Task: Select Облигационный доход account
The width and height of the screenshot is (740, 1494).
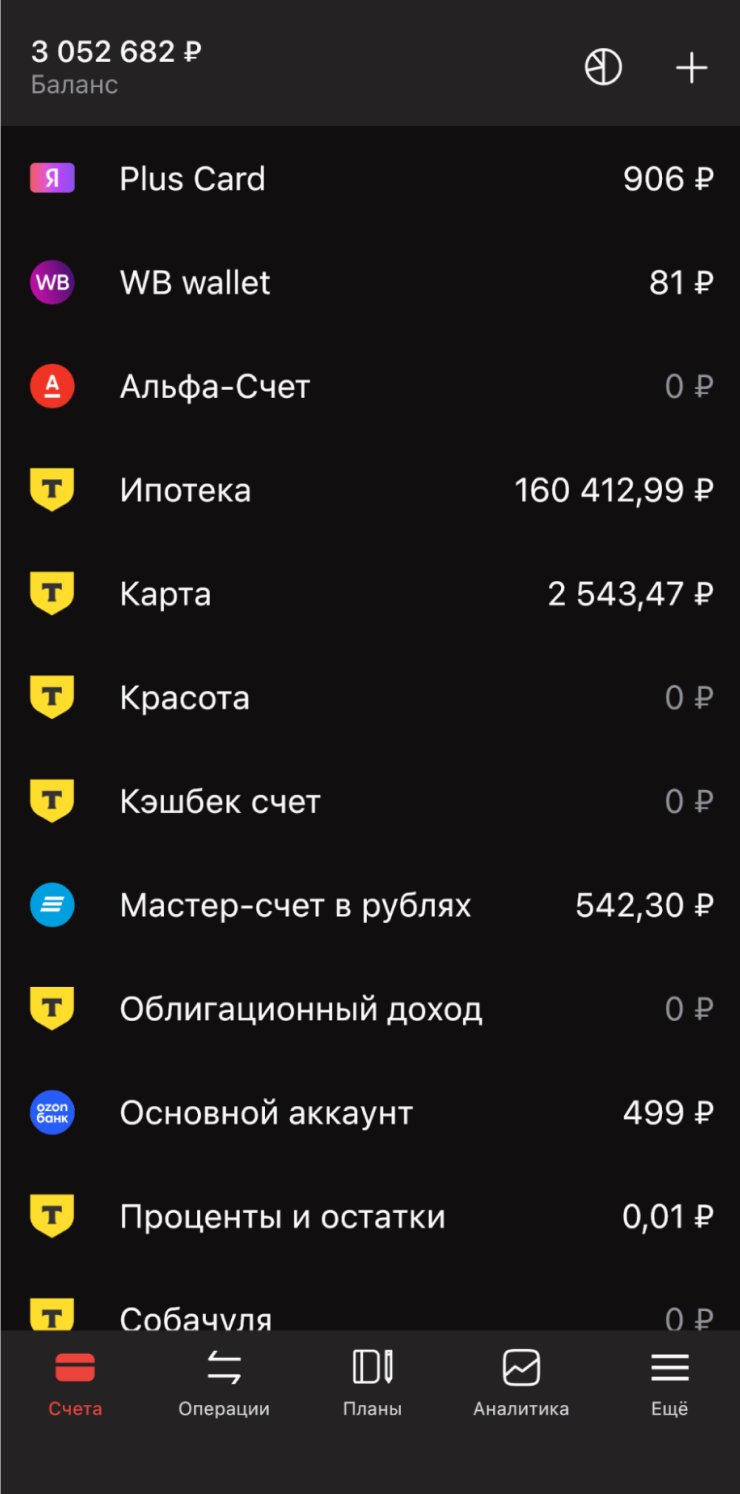Action: 370,1010
